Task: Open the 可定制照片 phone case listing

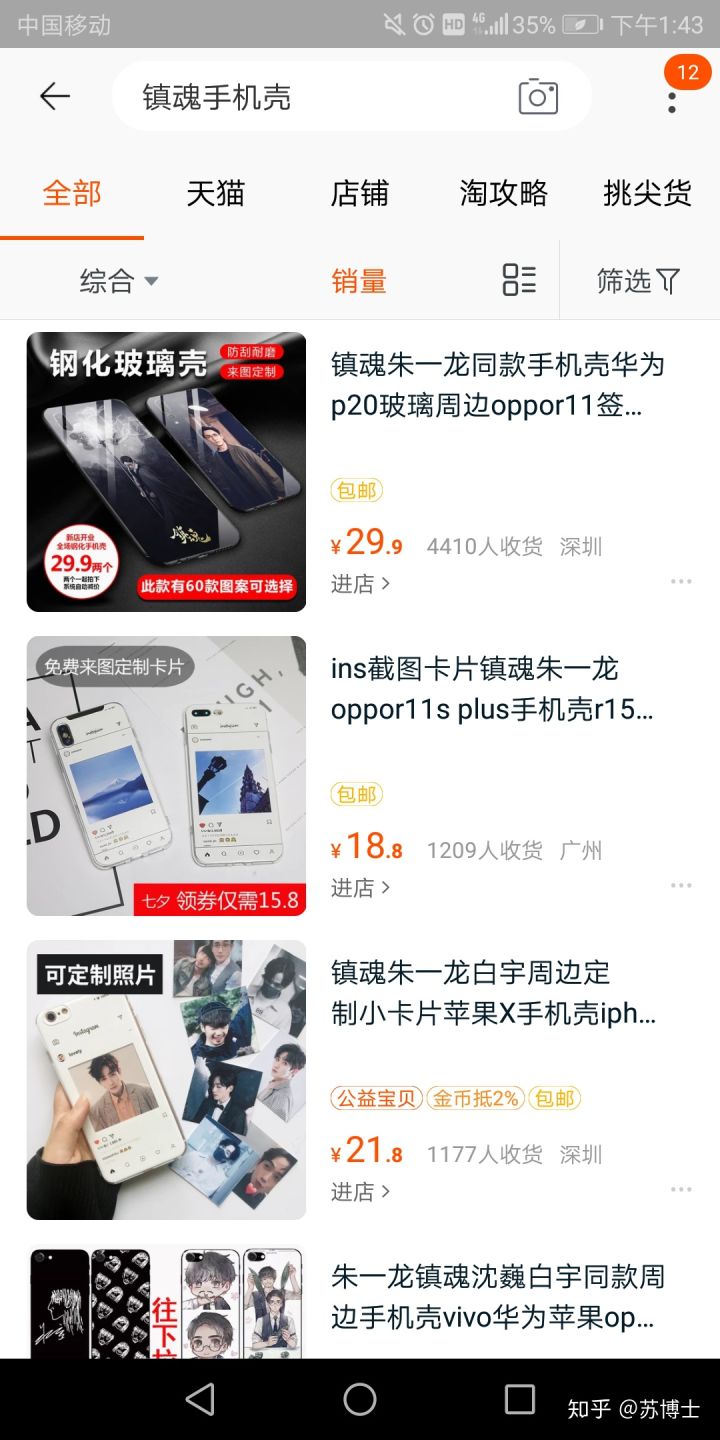Action: (166, 1080)
